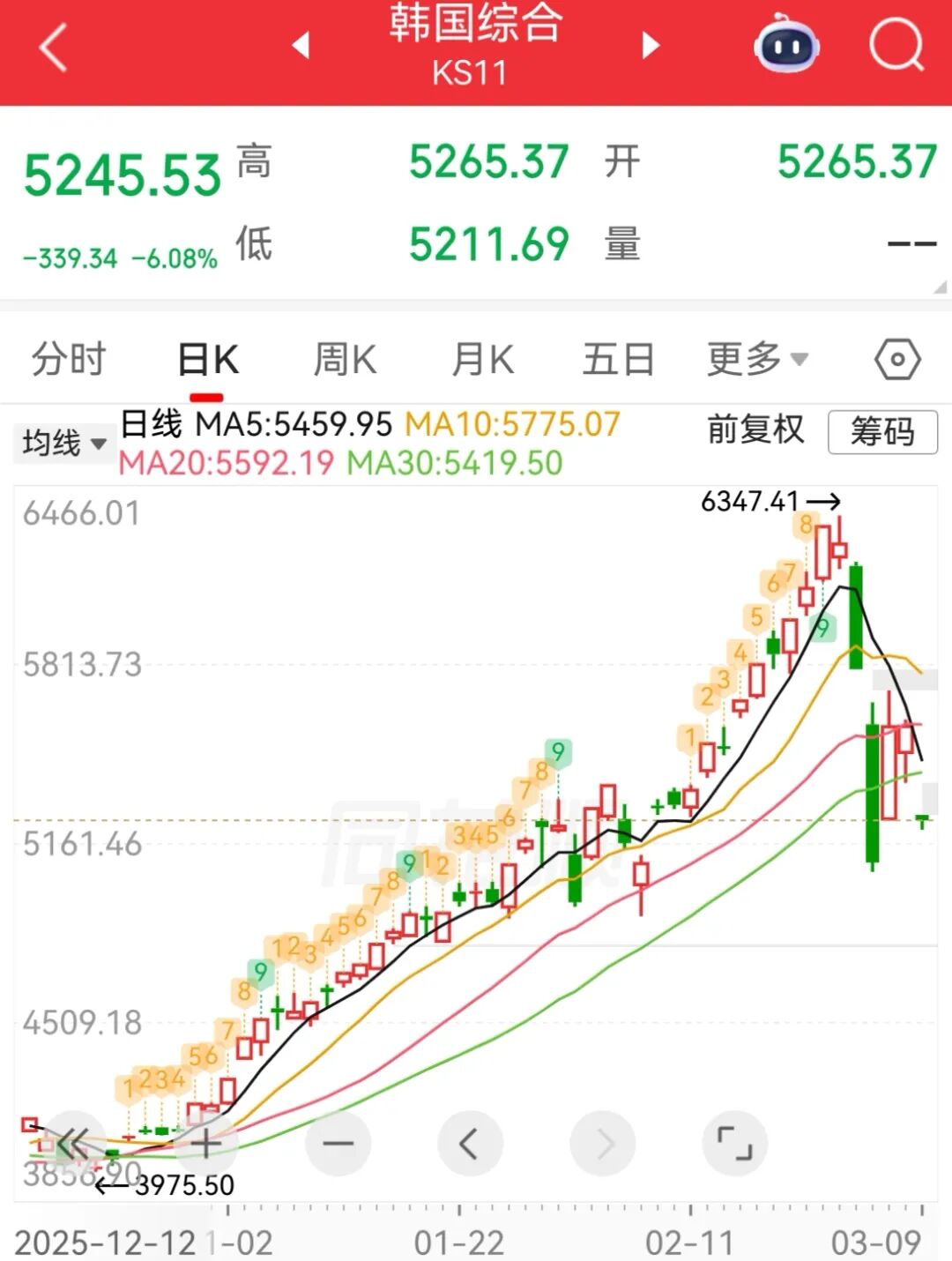
Task: Expand chart to fullscreen
Action: click(734, 1144)
